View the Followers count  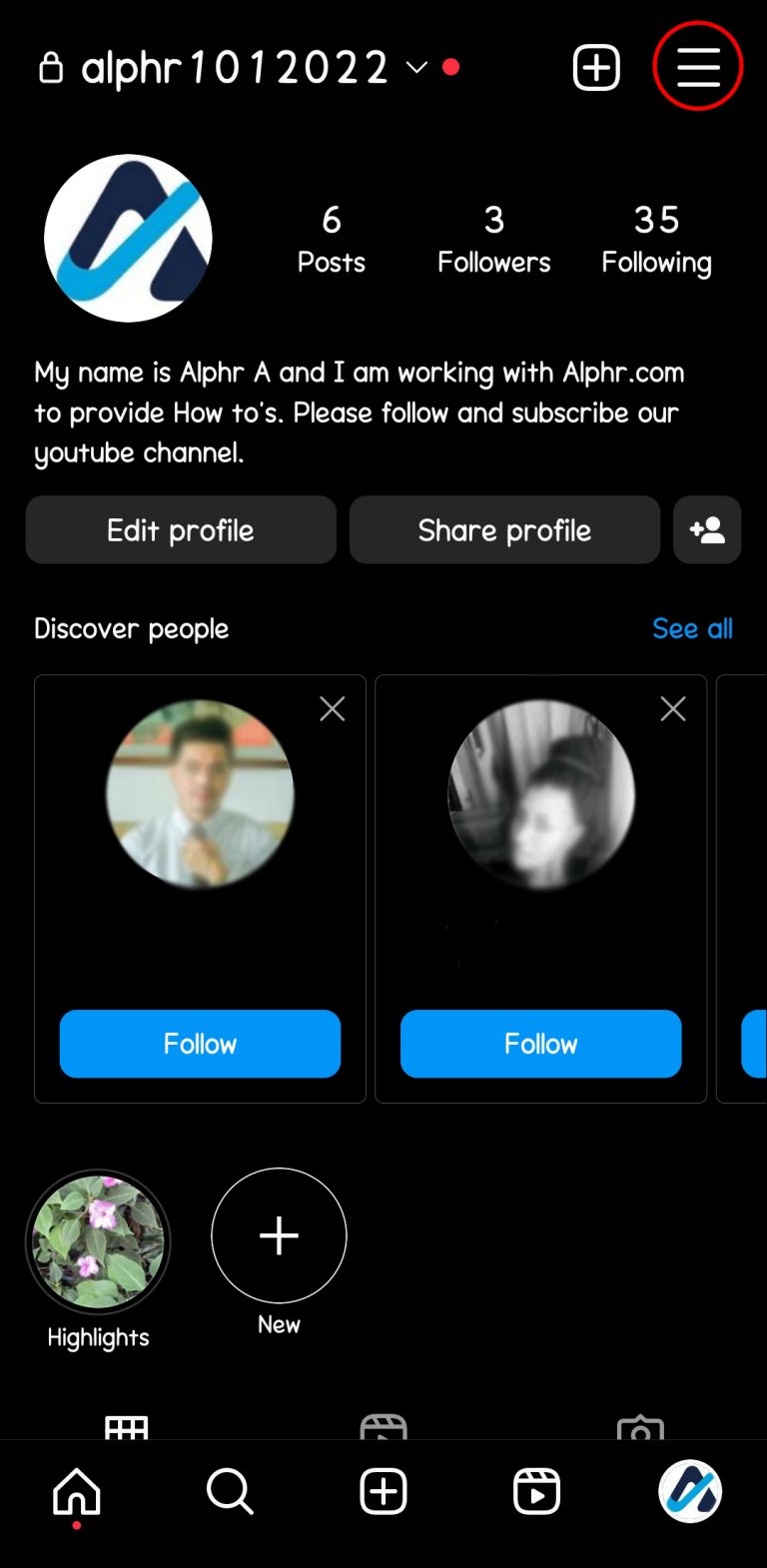pos(493,238)
